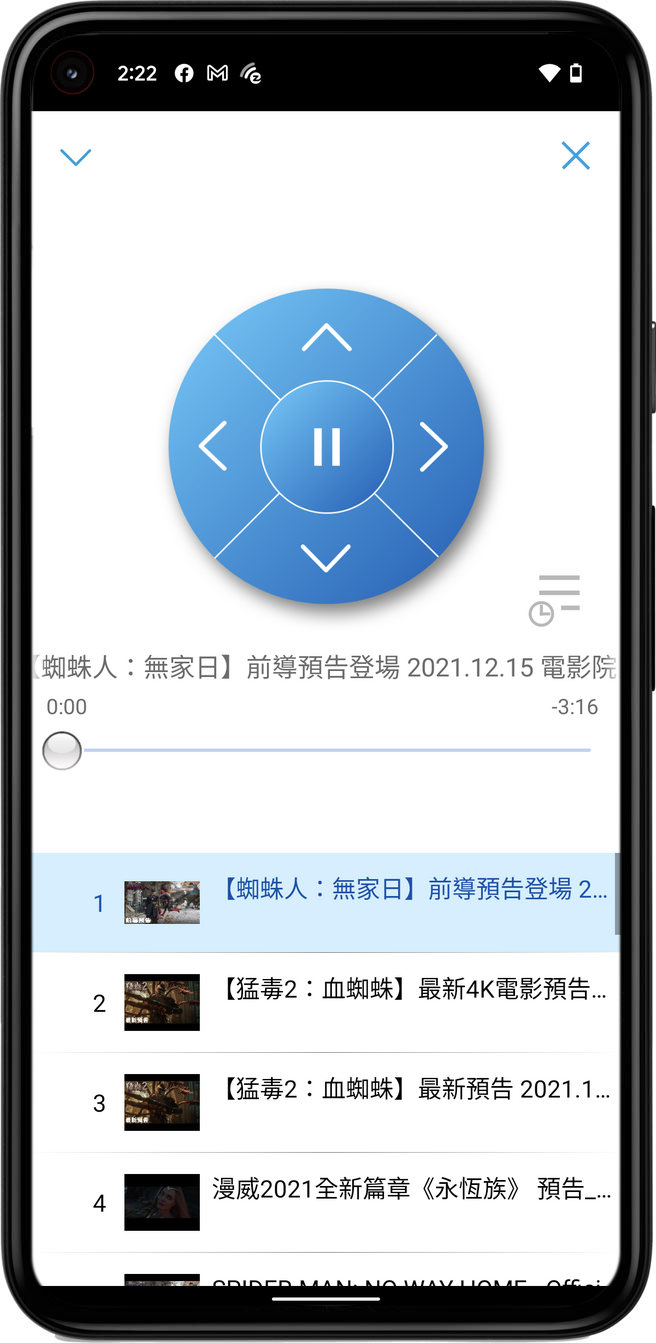Collapse the player with the down chevron
The width and height of the screenshot is (656, 1343).
76,157
